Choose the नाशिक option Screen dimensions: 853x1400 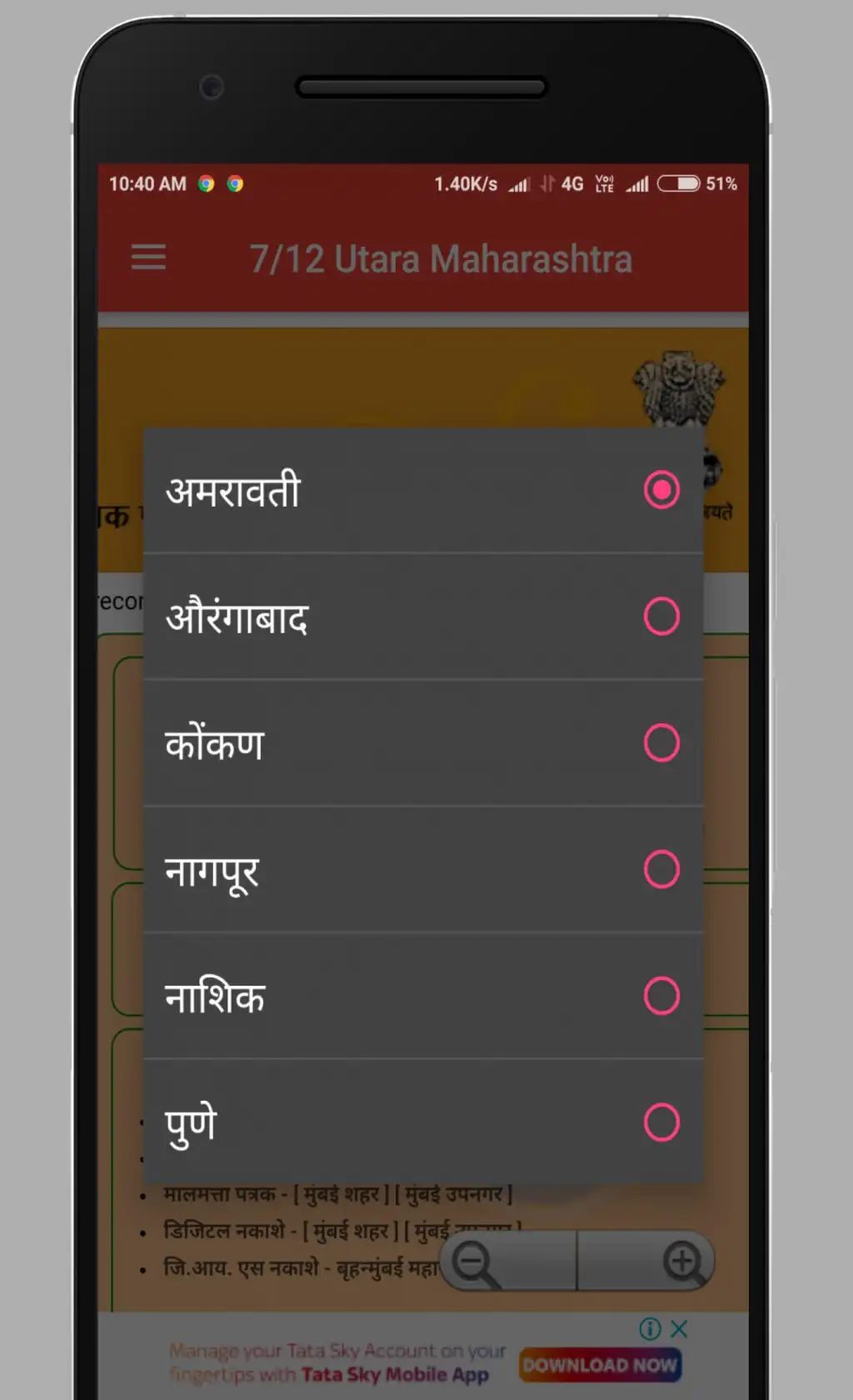point(422,997)
